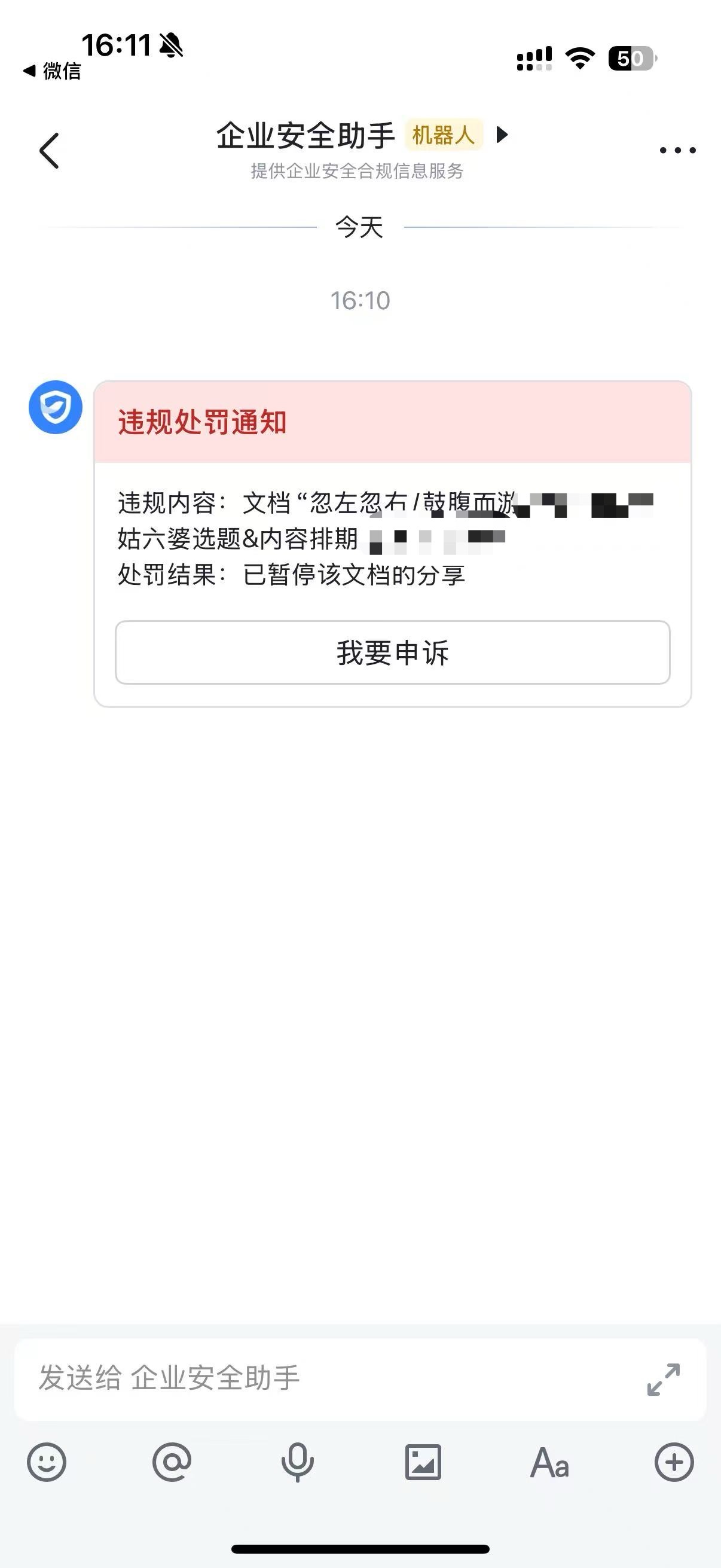Go back using the top-left arrow
This screenshot has width=721, height=1568.
(x=49, y=150)
